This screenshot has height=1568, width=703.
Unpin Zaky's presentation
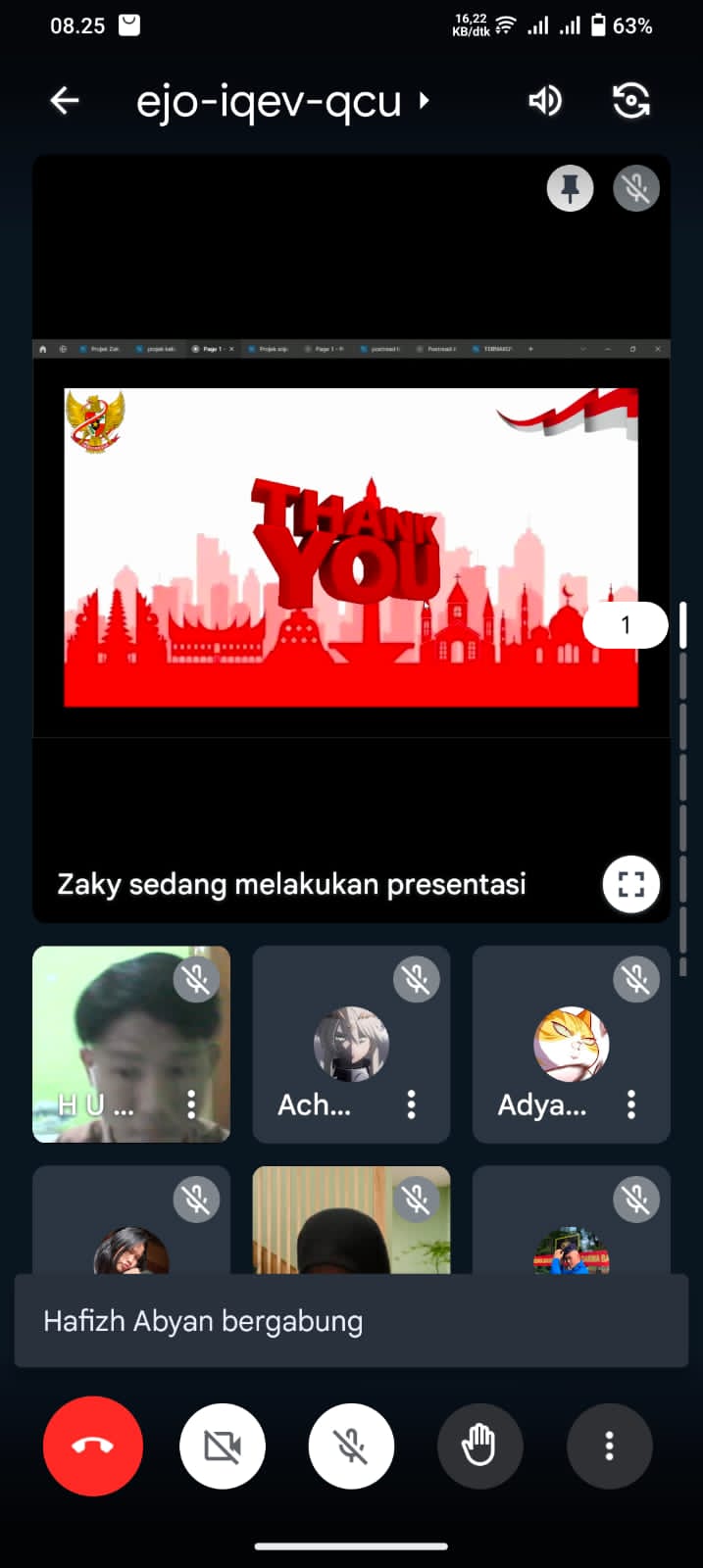pos(570,187)
